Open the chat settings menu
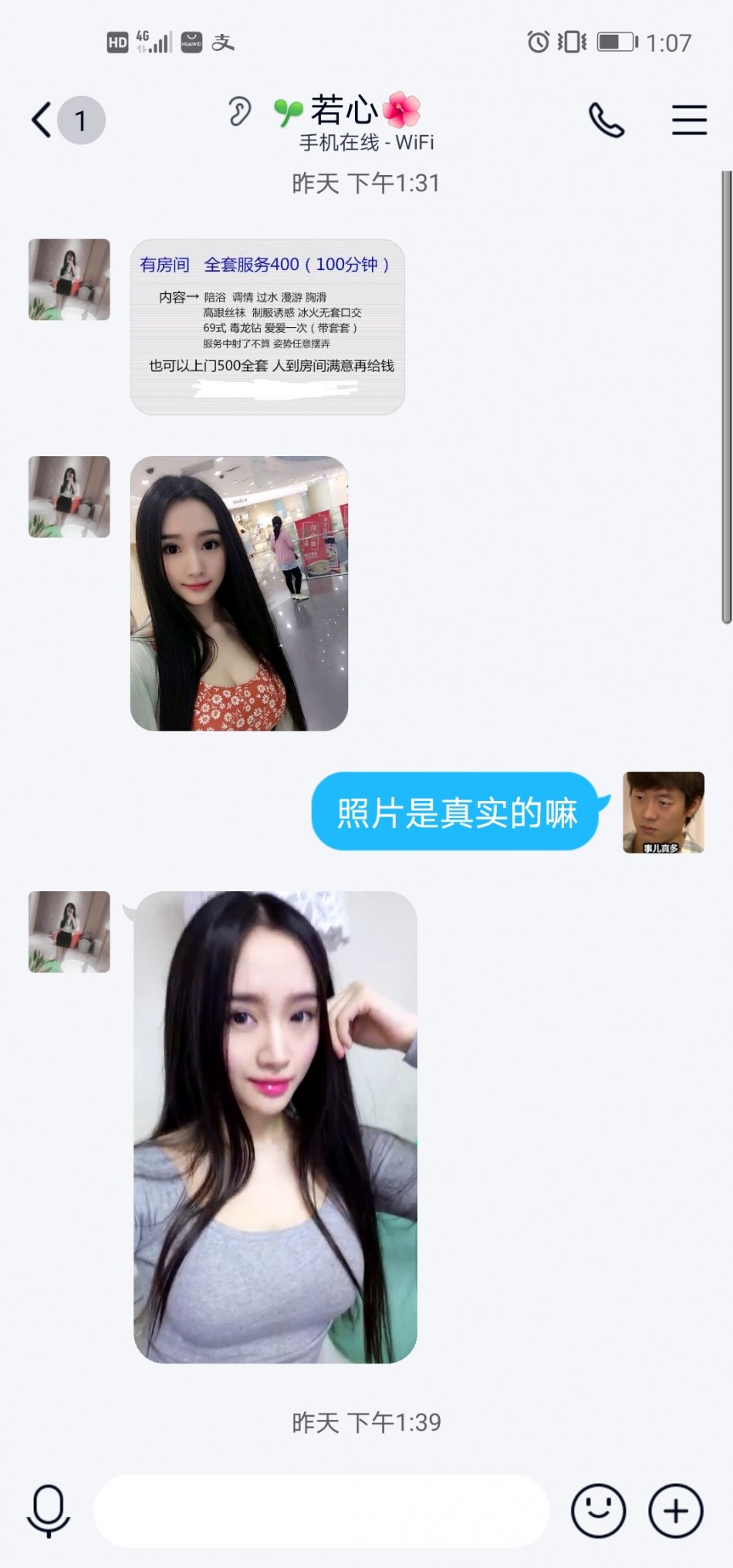This screenshot has width=733, height=1568. tap(689, 120)
